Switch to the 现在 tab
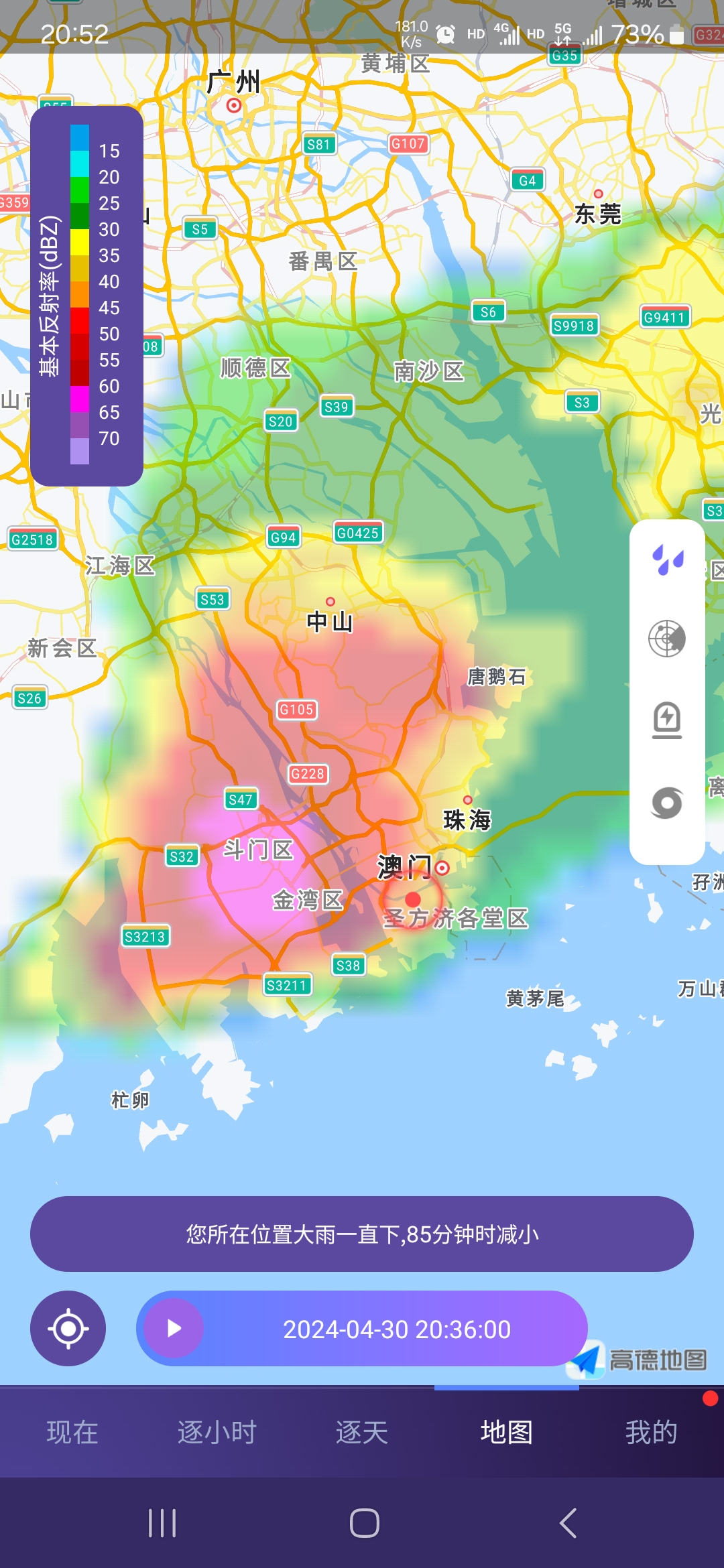Screen dimensions: 724x1568 [72, 1433]
